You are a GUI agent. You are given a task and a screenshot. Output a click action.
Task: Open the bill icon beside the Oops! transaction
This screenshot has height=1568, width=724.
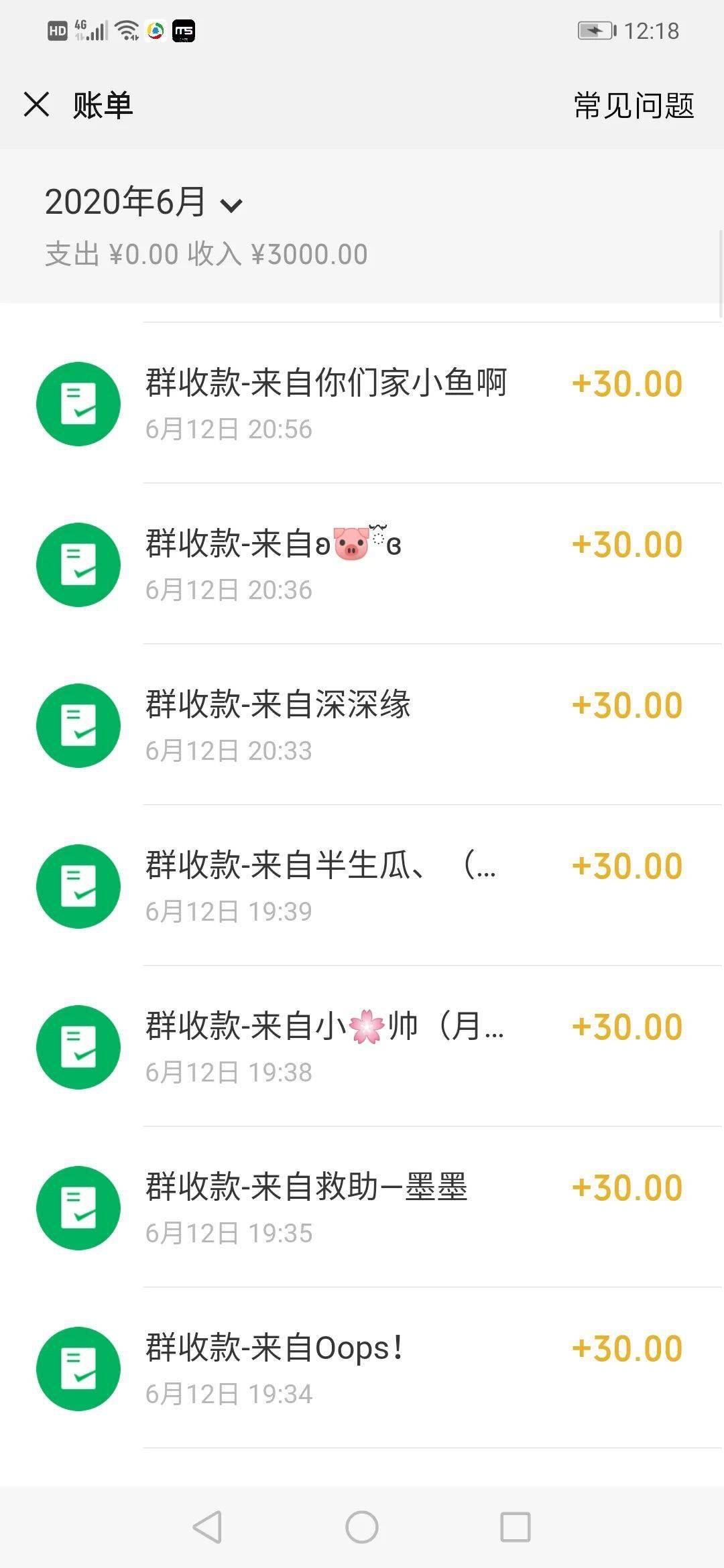(x=78, y=1369)
